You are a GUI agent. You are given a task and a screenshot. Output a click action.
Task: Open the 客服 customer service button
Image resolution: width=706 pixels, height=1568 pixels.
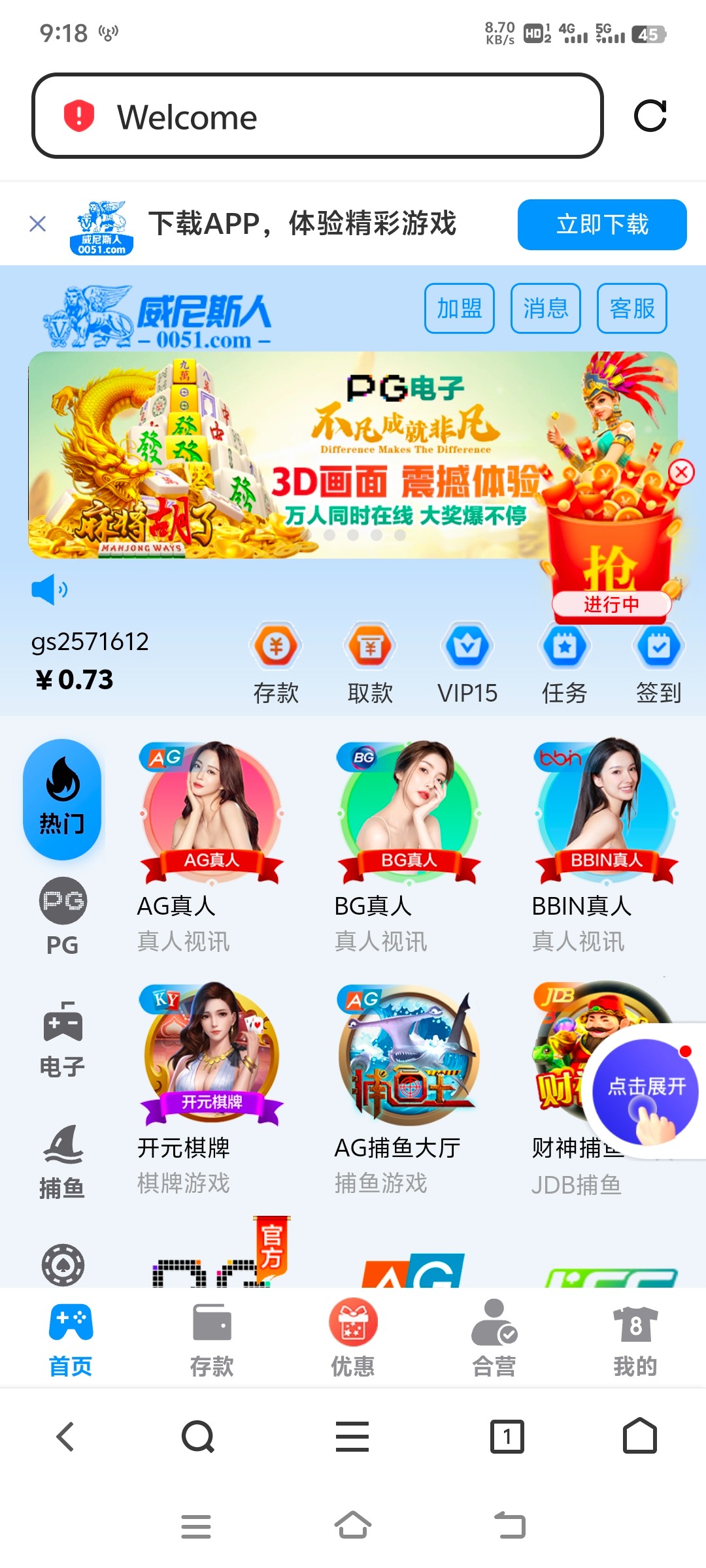coord(631,309)
